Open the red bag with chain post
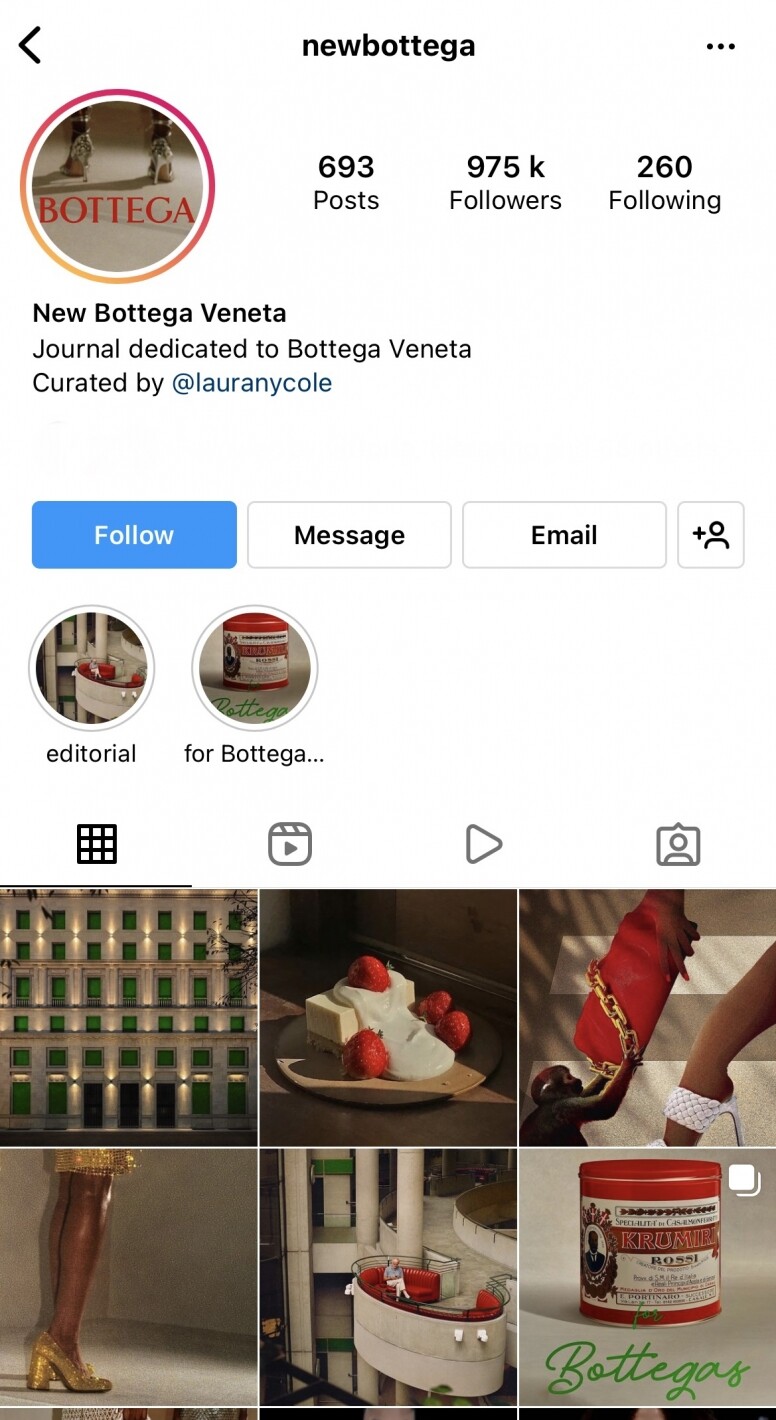 pos(647,1017)
